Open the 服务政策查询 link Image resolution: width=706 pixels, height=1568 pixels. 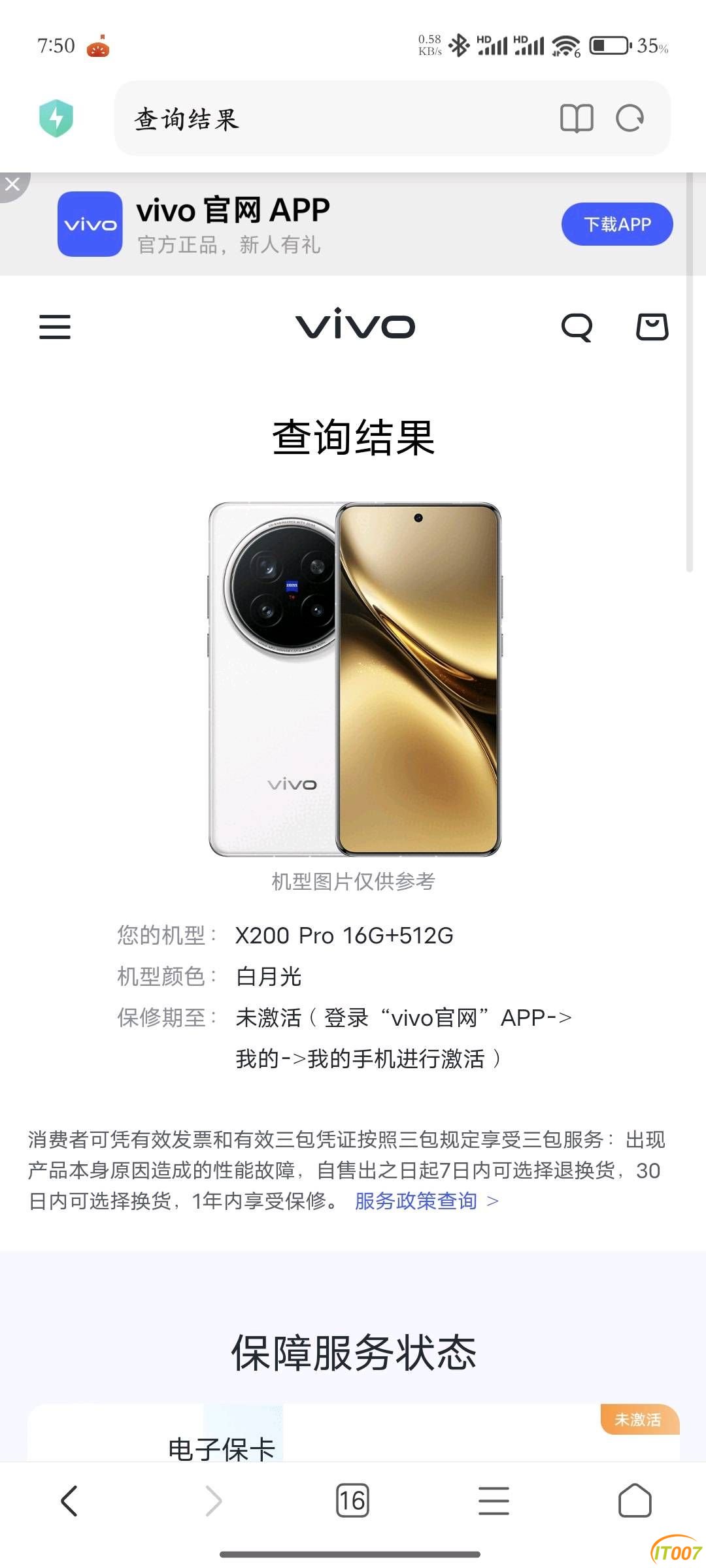coord(426,1201)
